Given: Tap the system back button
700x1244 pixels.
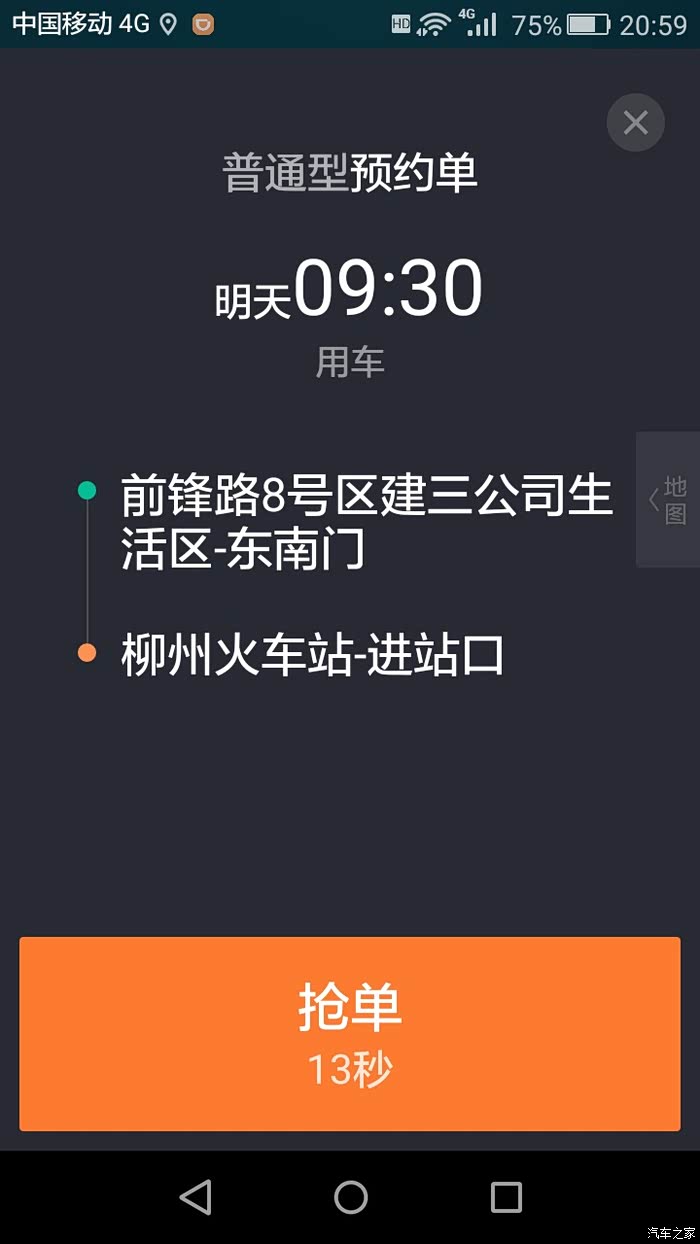Looking at the screenshot, I should 196,1197.
